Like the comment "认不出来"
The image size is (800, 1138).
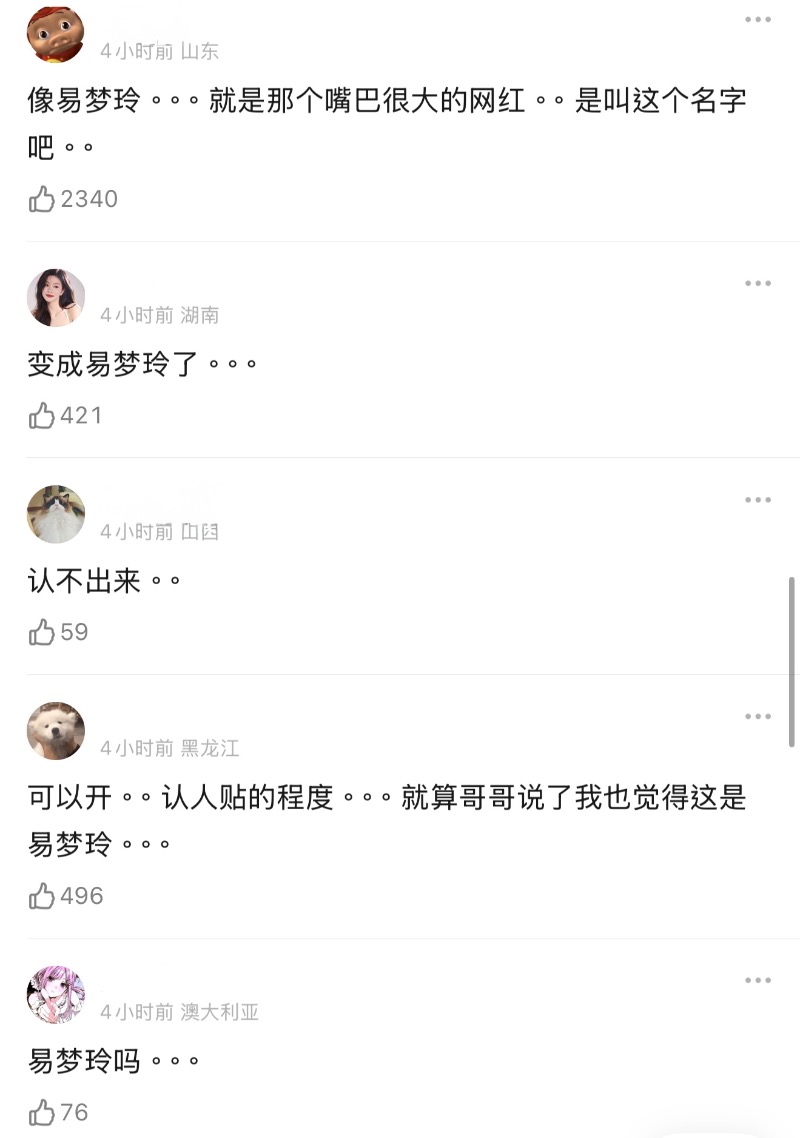(x=42, y=632)
